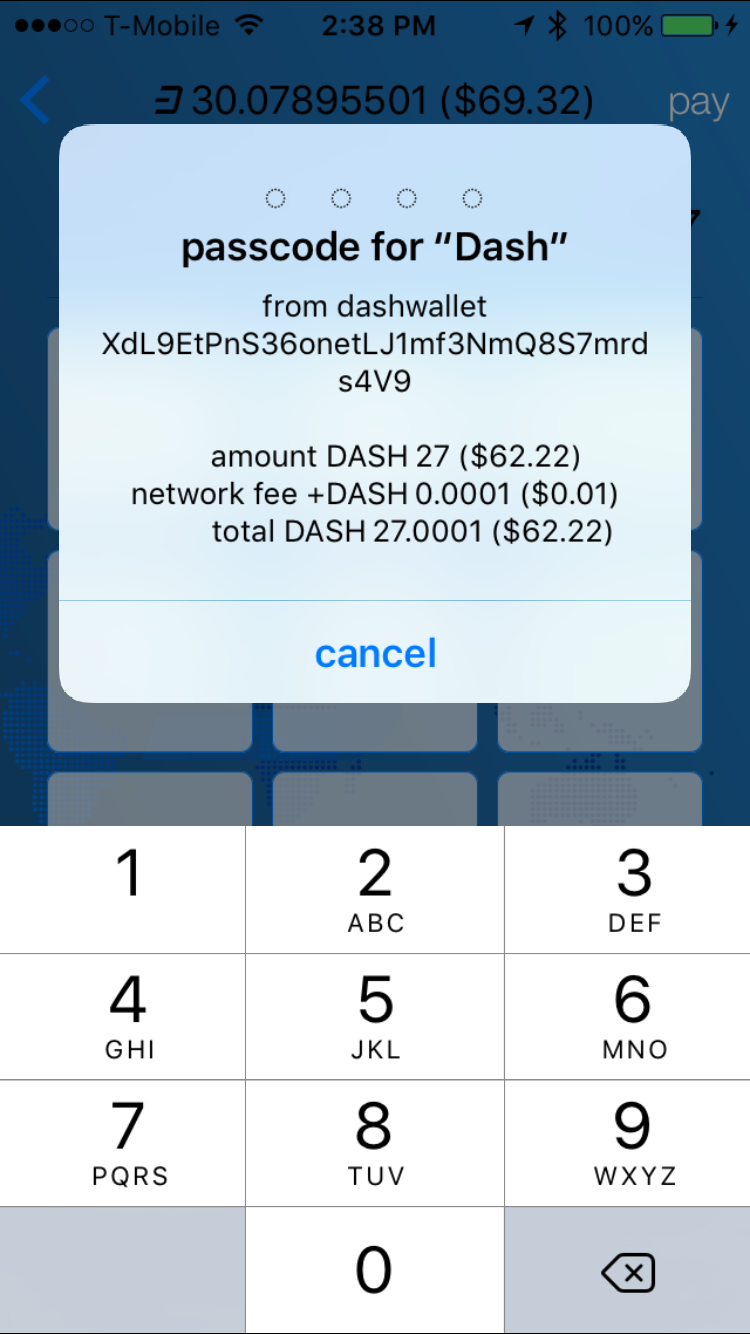This screenshot has width=750, height=1334.
Task: Enter digit 7 on the keypad
Action: pos(122,1143)
